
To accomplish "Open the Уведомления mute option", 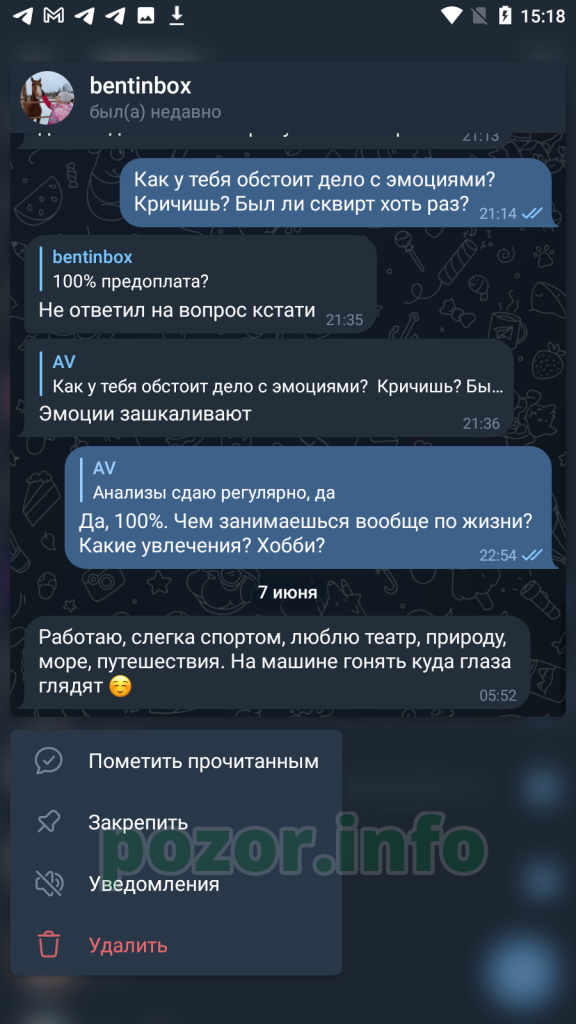I will point(176,884).
